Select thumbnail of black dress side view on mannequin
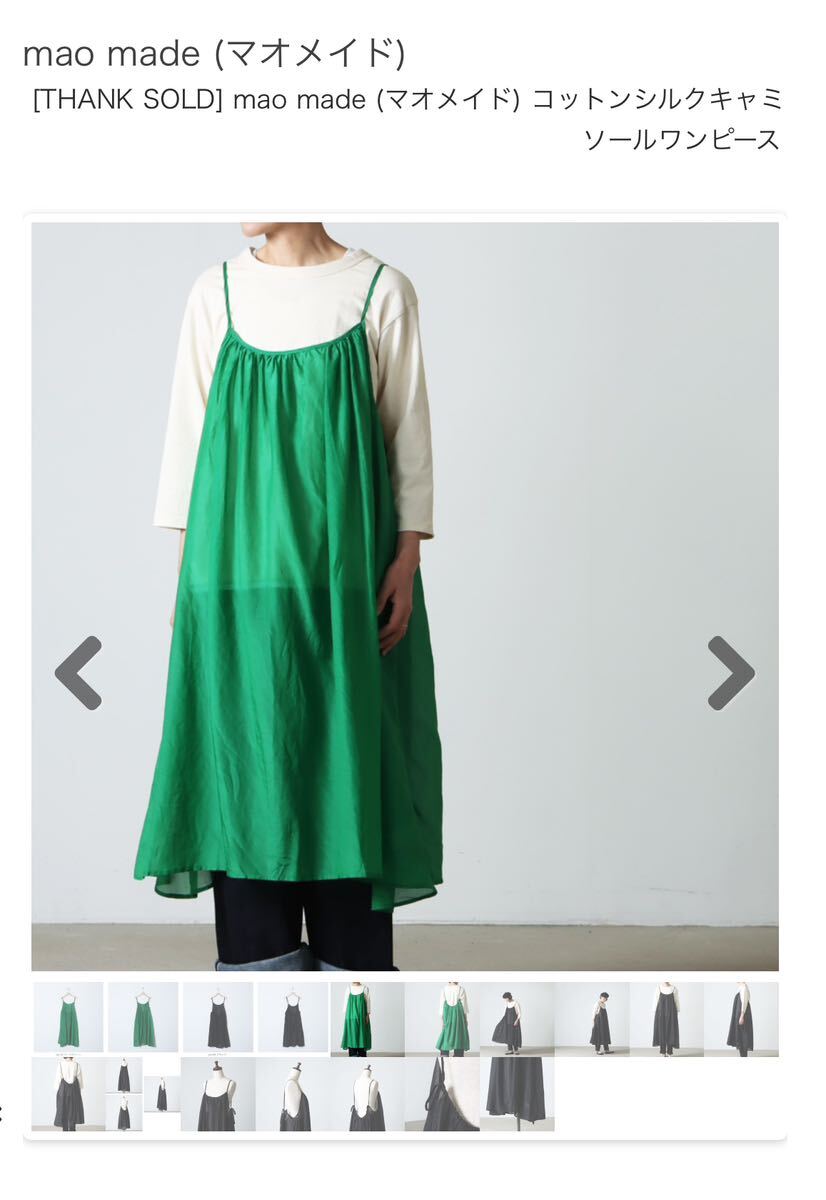The height and width of the screenshot is (1200, 826). point(293,1094)
